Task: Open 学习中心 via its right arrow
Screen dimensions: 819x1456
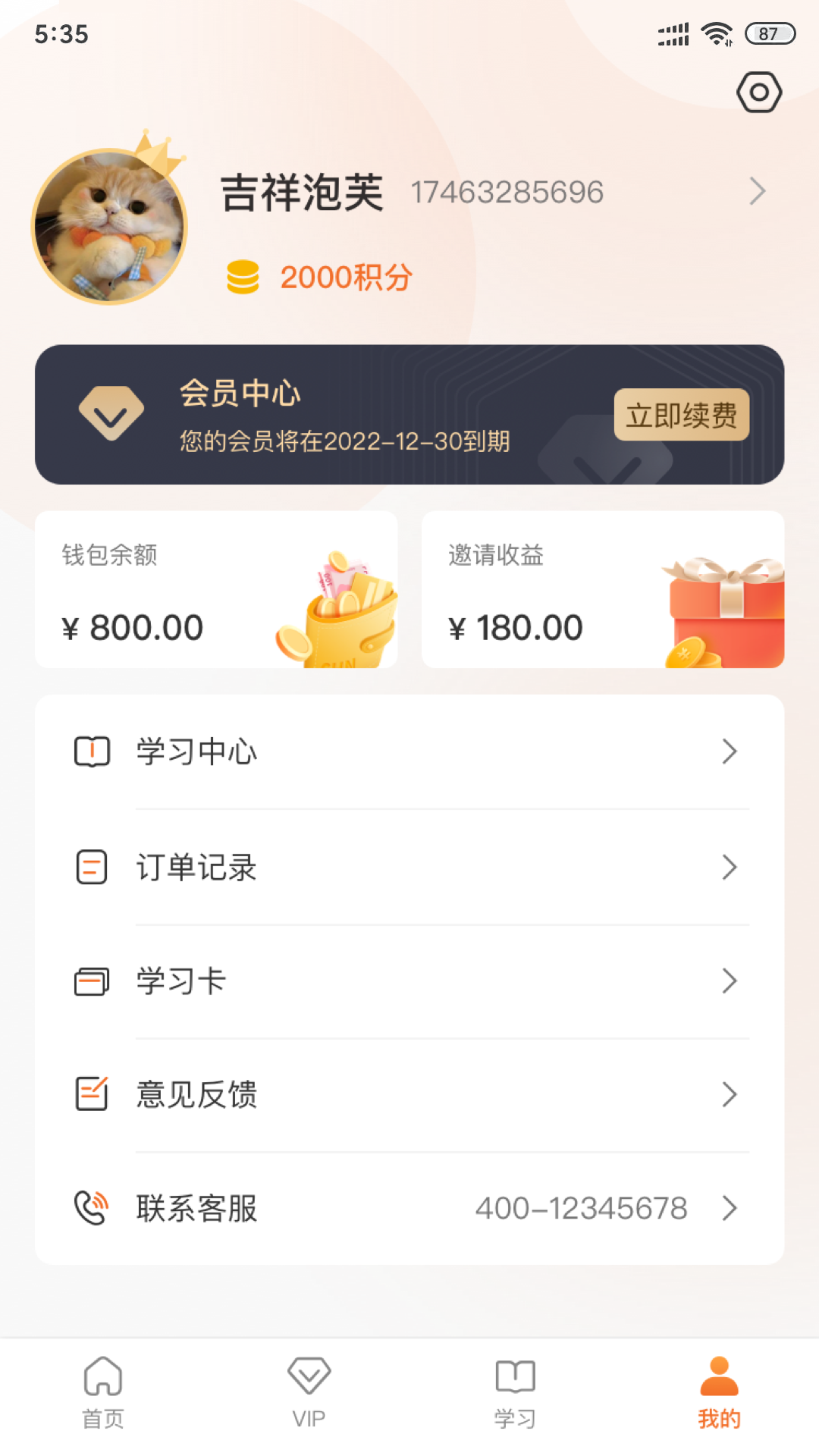Action: pyautogui.click(x=730, y=752)
